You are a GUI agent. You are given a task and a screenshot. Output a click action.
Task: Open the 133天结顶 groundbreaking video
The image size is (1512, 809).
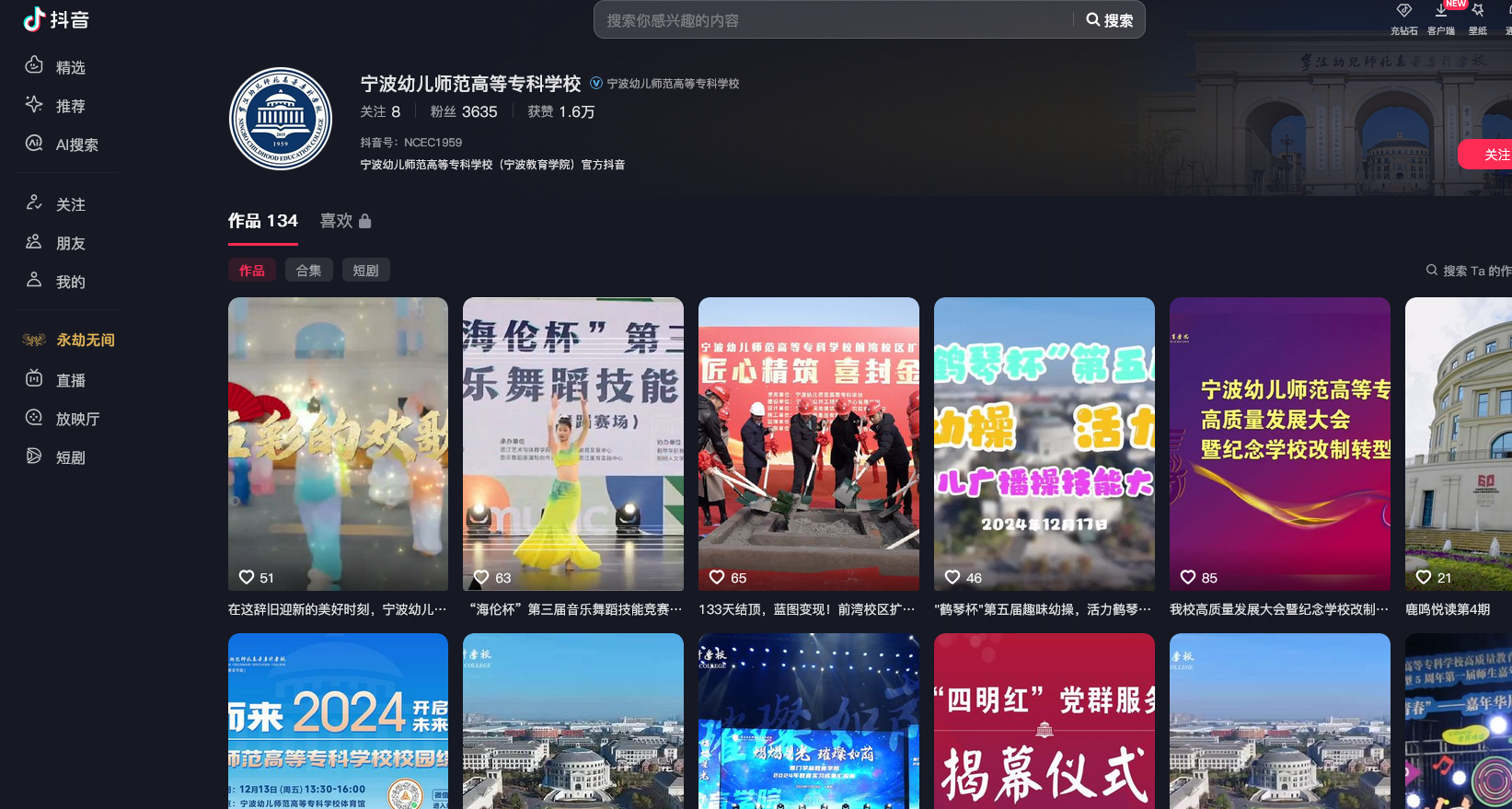[x=808, y=444]
